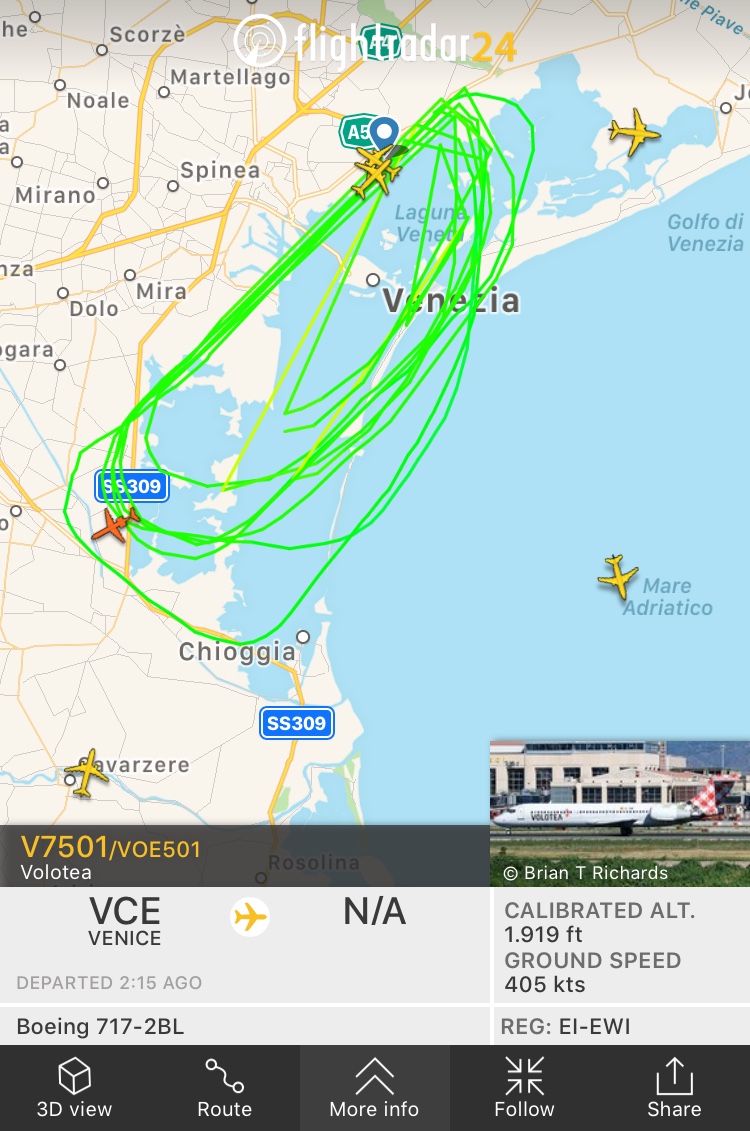Open the Volotea aircraft photo
The height and width of the screenshot is (1131, 750).
tap(619, 812)
